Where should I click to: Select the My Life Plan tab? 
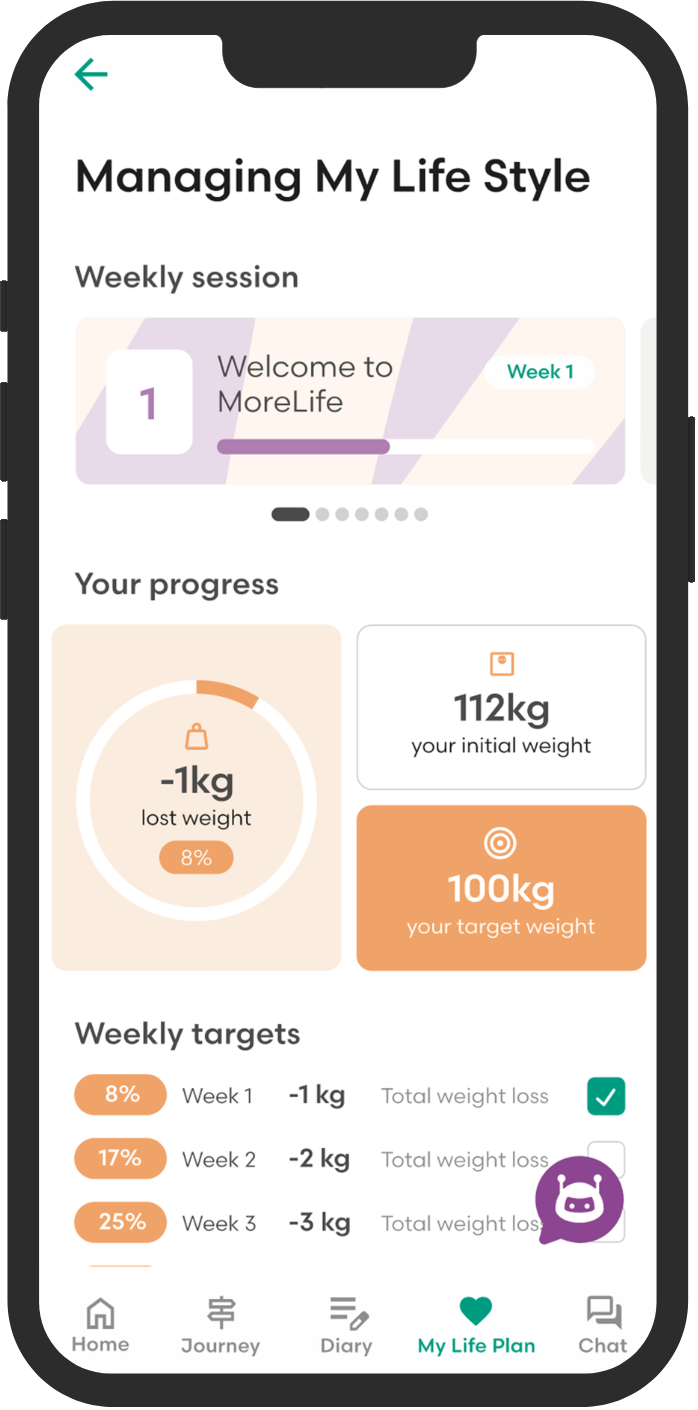[x=476, y=1325]
